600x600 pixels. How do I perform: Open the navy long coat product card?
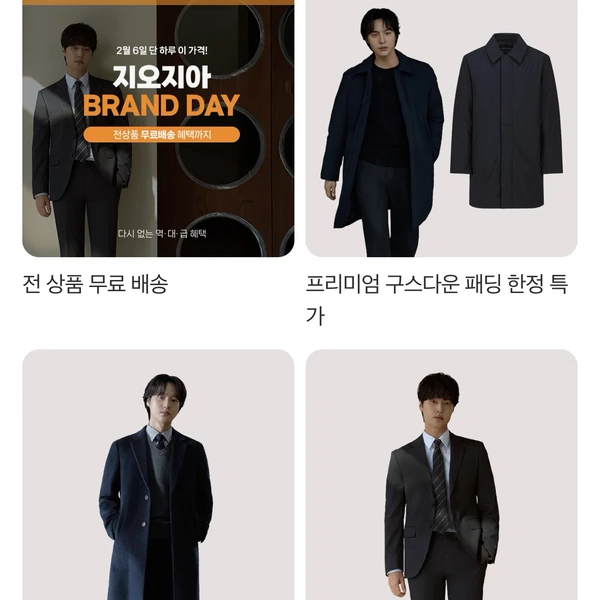tap(158, 475)
